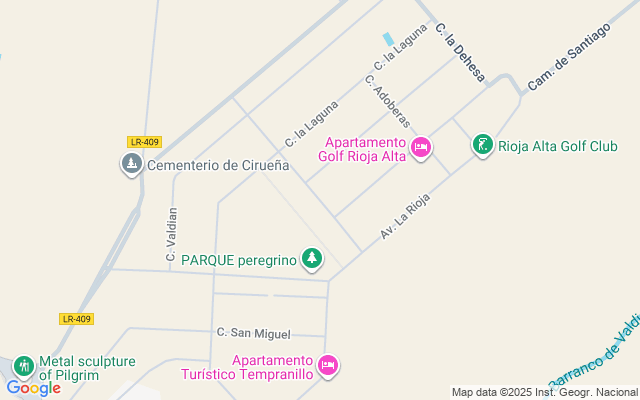Open the PARQUE peregrino park marker
Image resolution: width=640 pixels, height=400 pixels.
(x=312, y=259)
